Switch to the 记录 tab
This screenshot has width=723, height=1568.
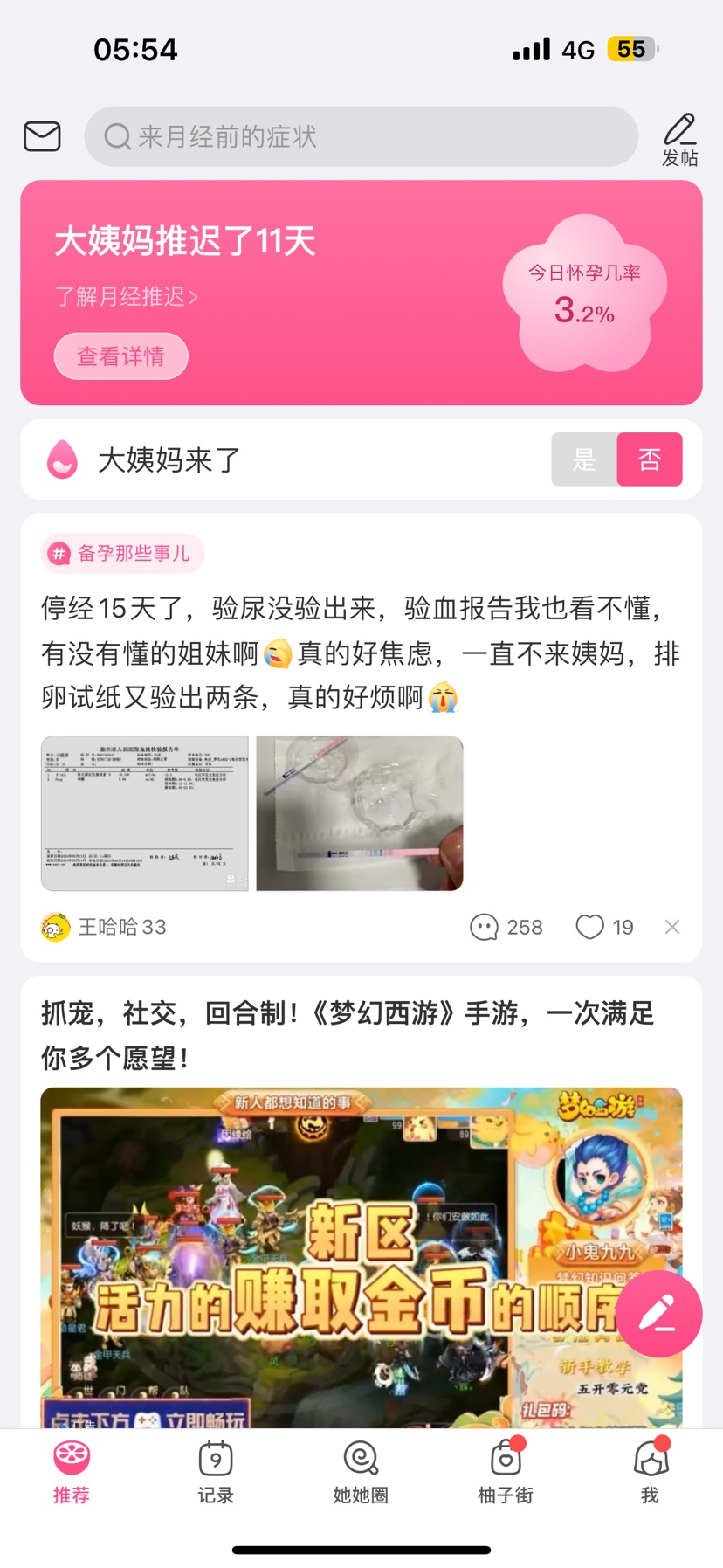216,1473
